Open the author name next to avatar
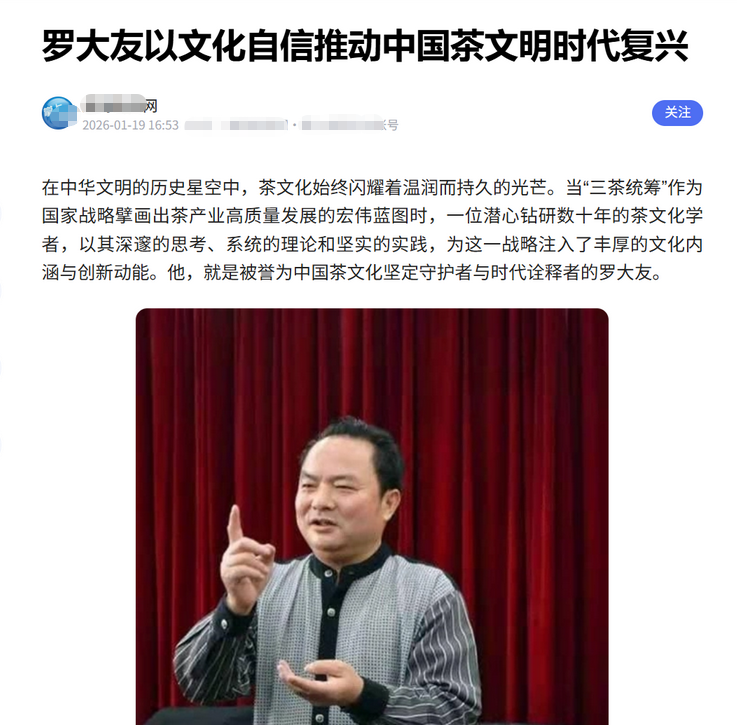 click(x=120, y=105)
